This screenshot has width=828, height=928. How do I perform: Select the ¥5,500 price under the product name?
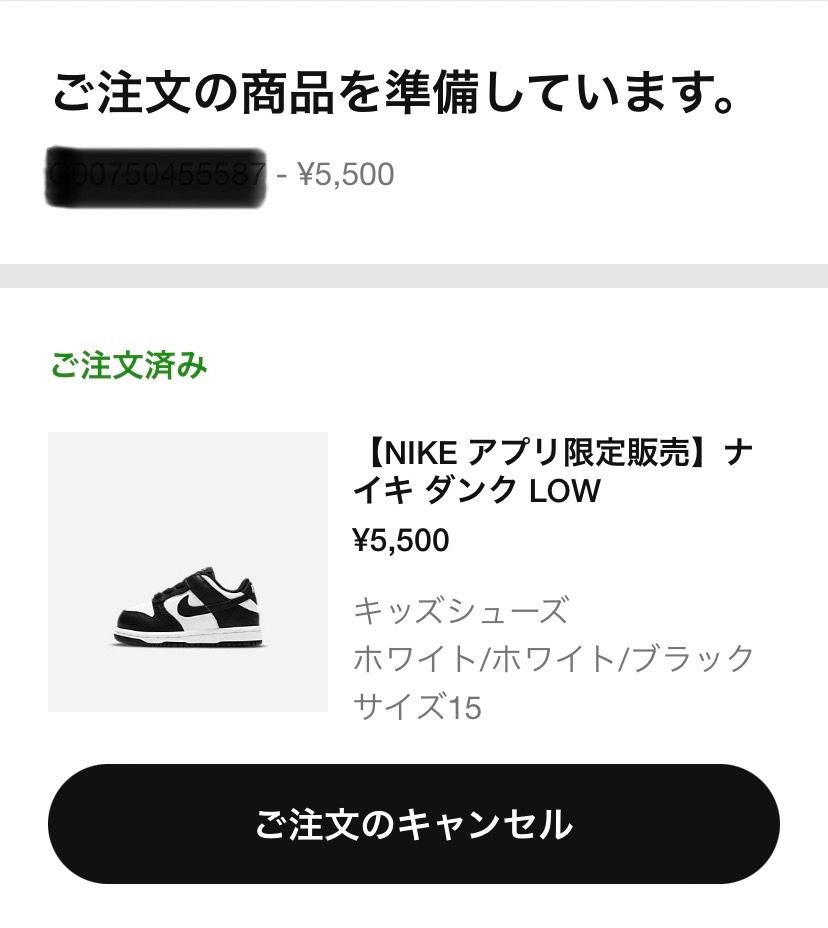click(x=400, y=541)
